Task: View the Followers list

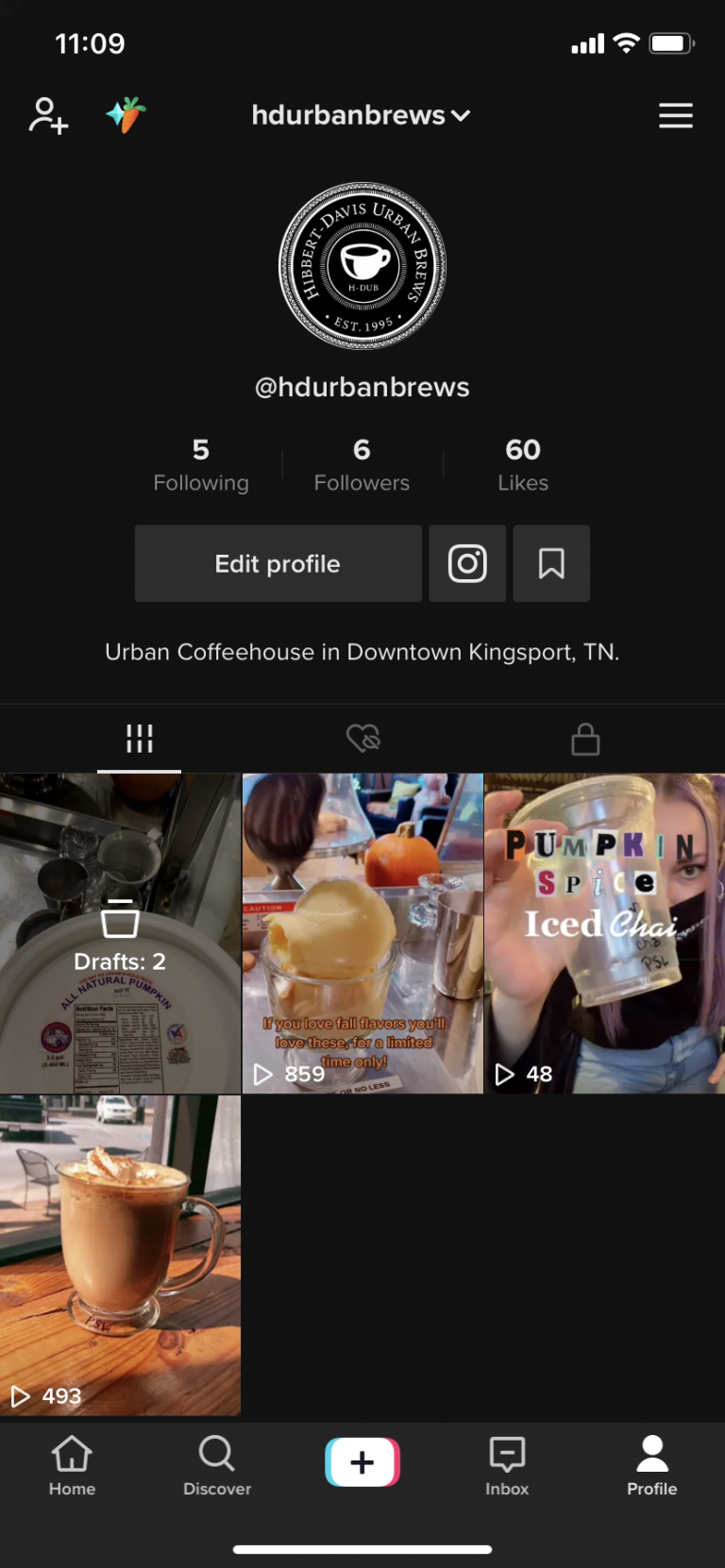Action: click(x=362, y=464)
